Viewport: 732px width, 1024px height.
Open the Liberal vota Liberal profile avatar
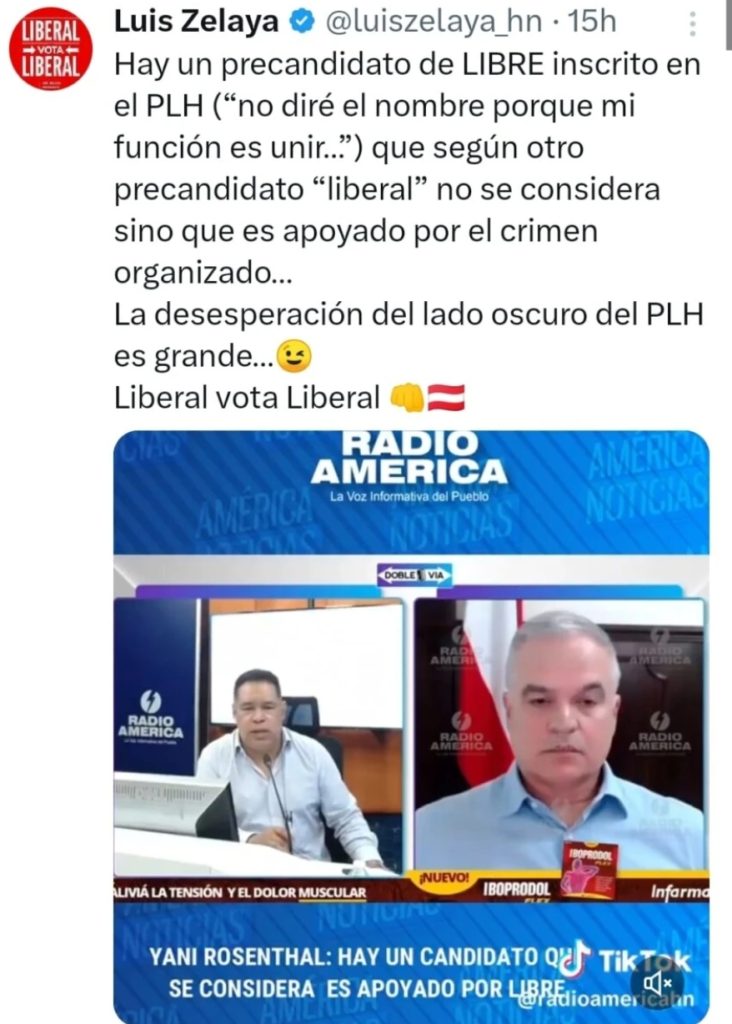(50, 48)
